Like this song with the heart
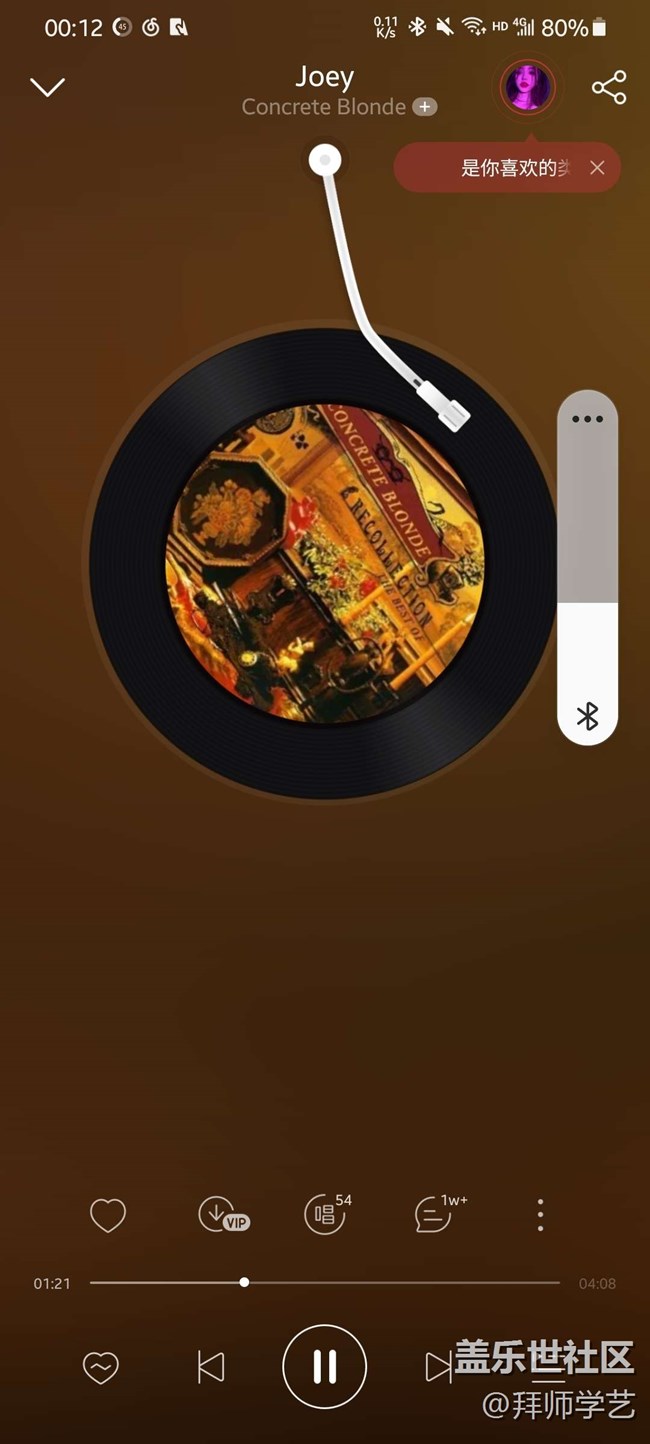The width and height of the screenshot is (650, 1444). (x=108, y=1215)
